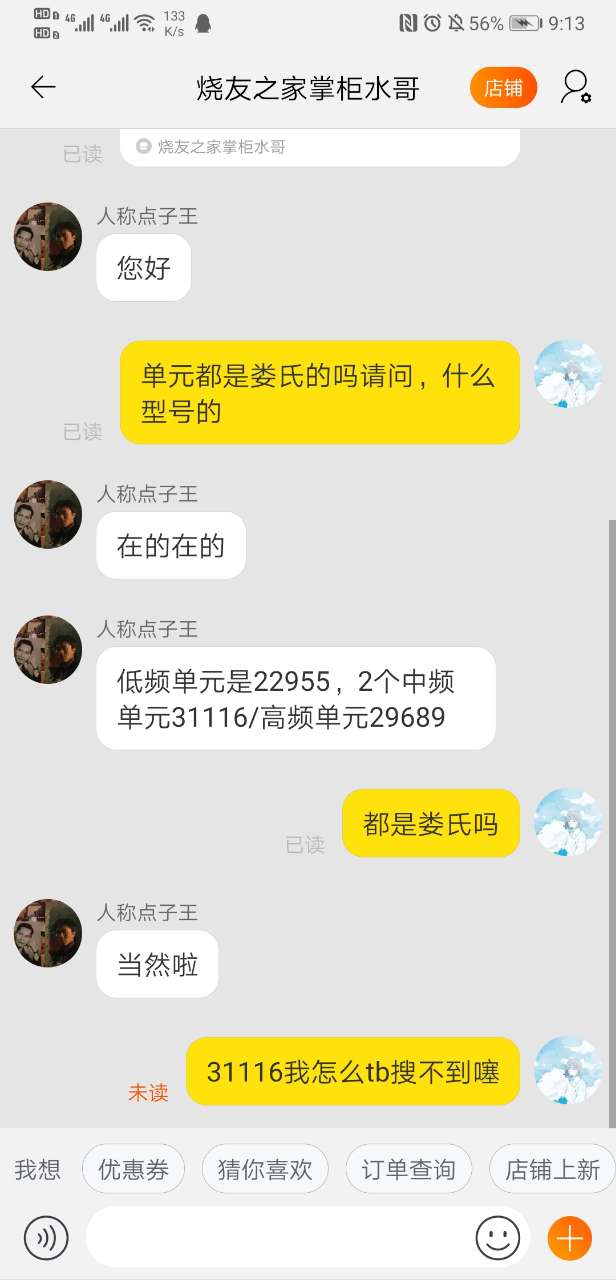Image resolution: width=616 pixels, height=1280 pixels.
Task: Tap the 订单查询 chip
Action: coord(408,1169)
